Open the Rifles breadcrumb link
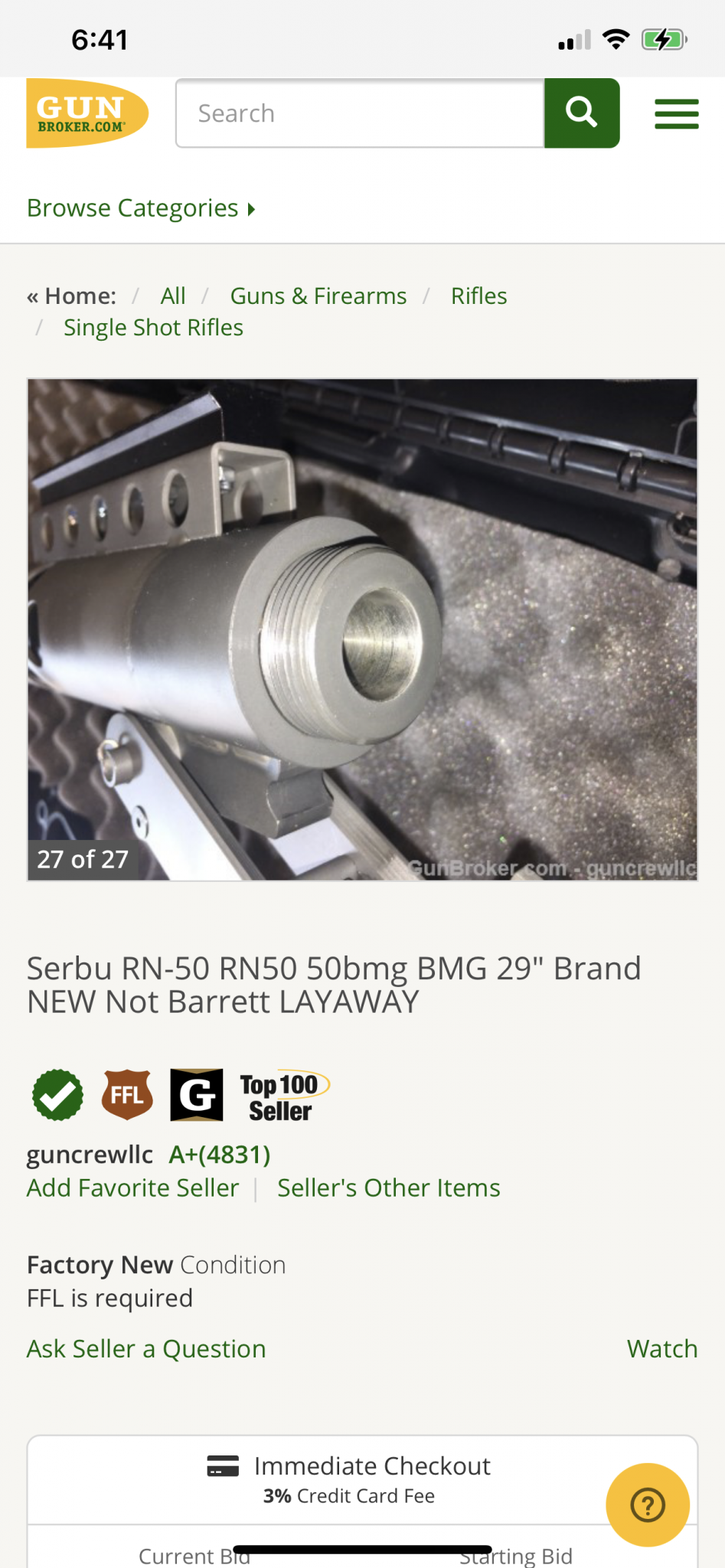 tap(478, 296)
